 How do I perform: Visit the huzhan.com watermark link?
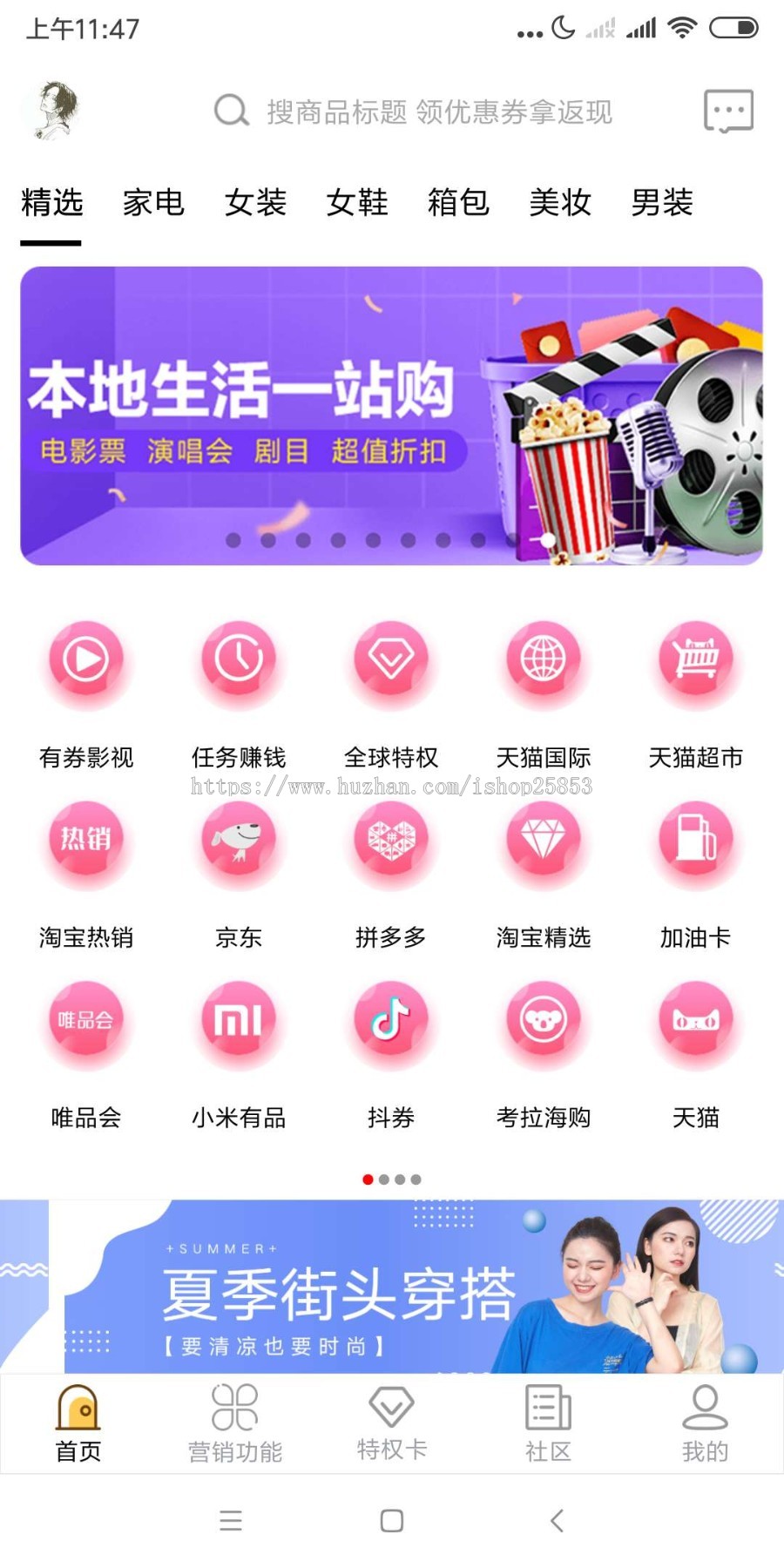tap(391, 787)
